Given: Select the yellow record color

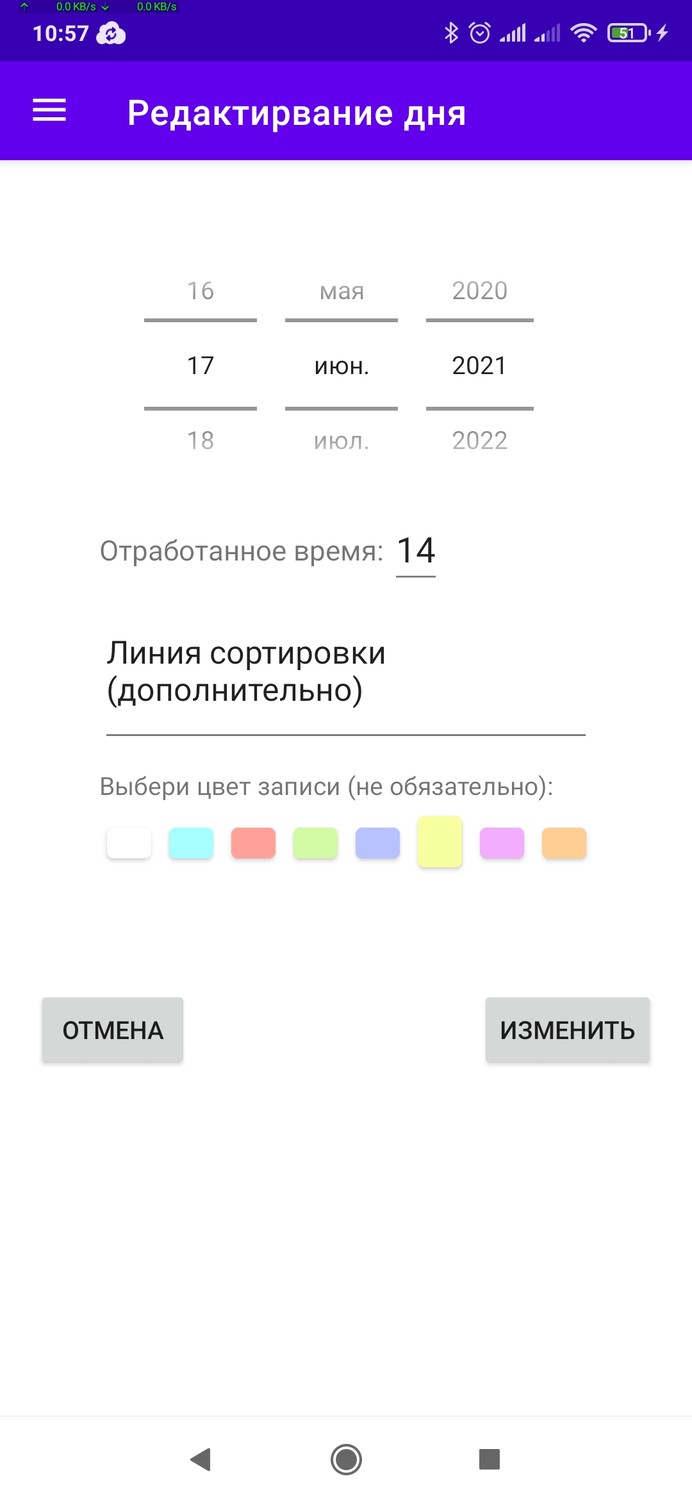Looking at the screenshot, I should point(440,842).
